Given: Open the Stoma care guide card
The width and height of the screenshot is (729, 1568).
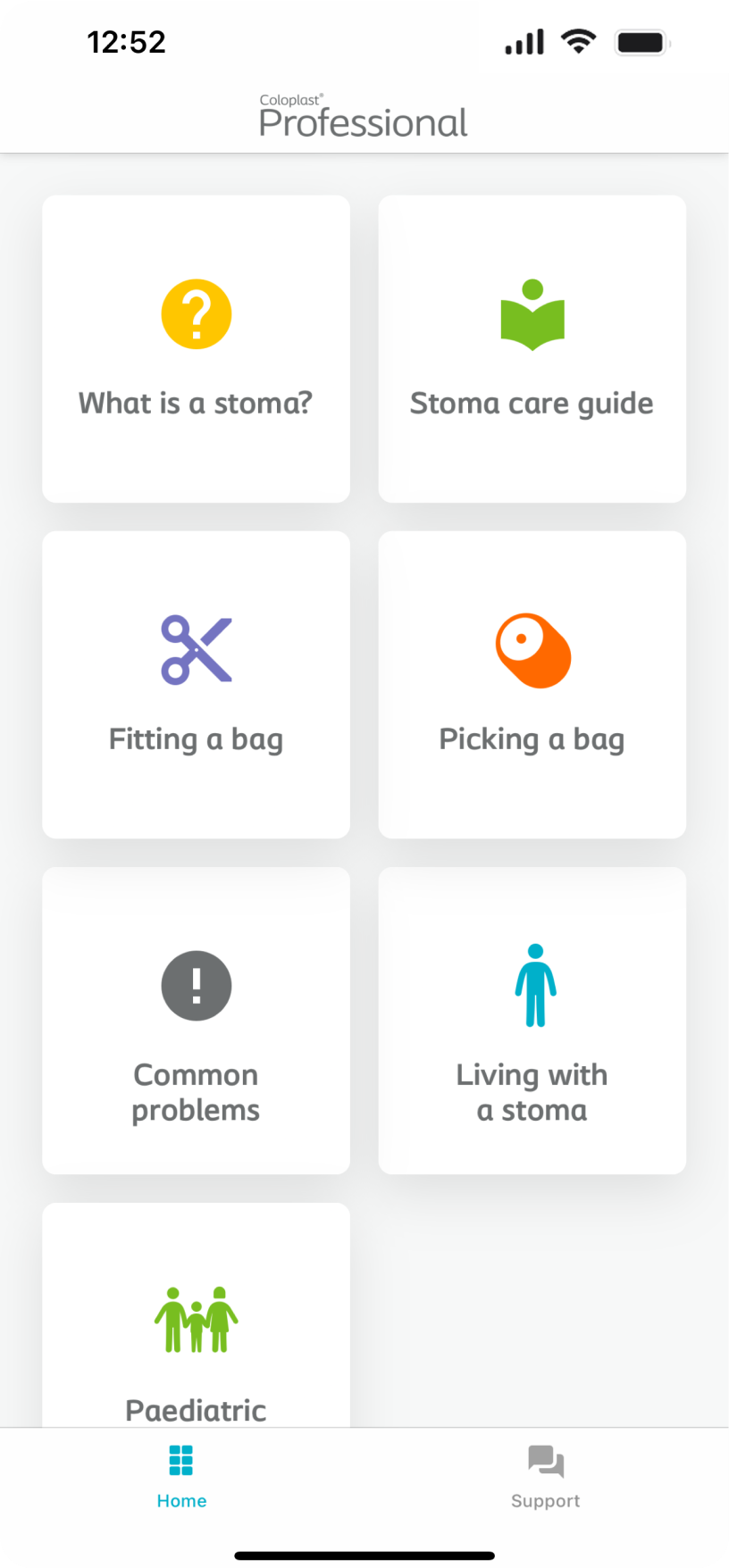Looking at the screenshot, I should [x=532, y=349].
